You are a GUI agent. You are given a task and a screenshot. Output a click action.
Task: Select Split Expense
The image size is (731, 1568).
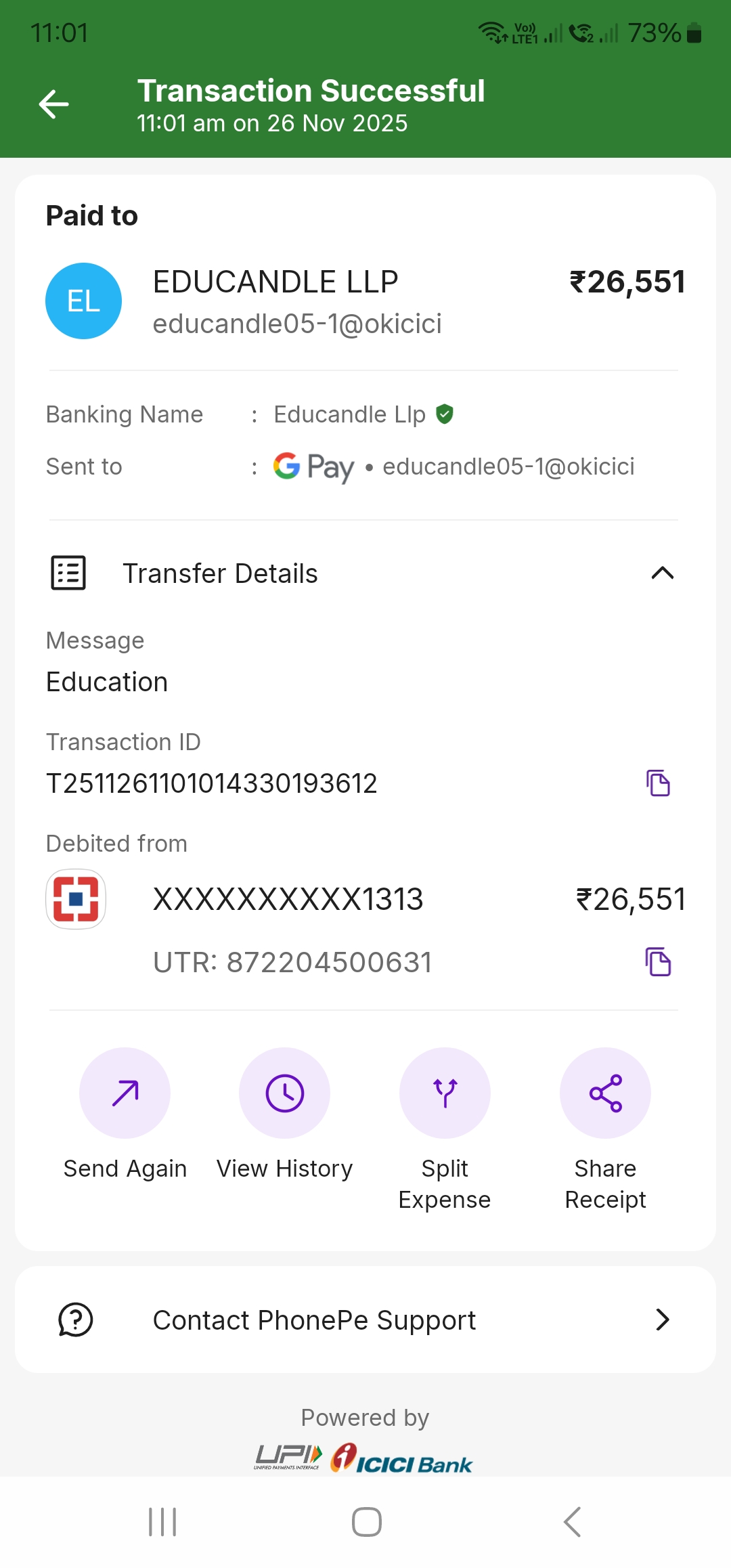(x=445, y=1093)
